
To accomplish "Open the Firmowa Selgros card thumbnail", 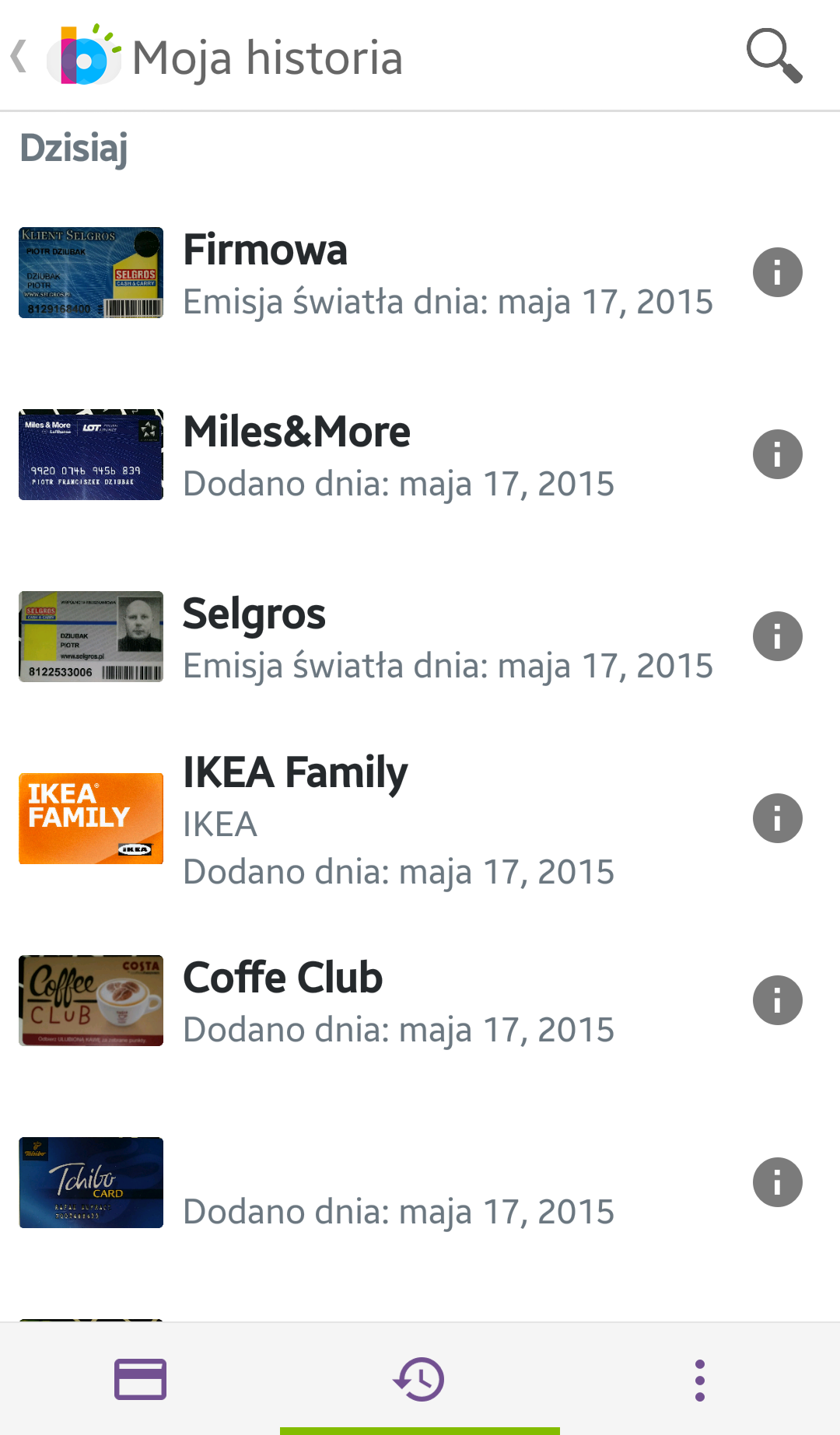I will click(x=90, y=271).
